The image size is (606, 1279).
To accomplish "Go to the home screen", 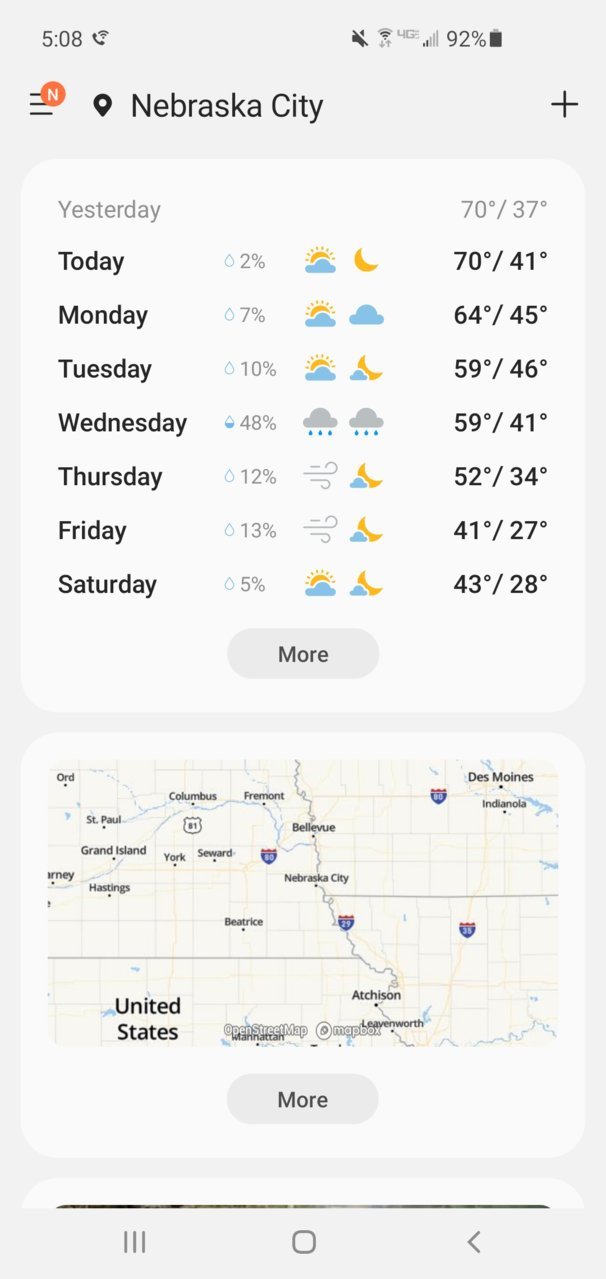I will tap(304, 1242).
